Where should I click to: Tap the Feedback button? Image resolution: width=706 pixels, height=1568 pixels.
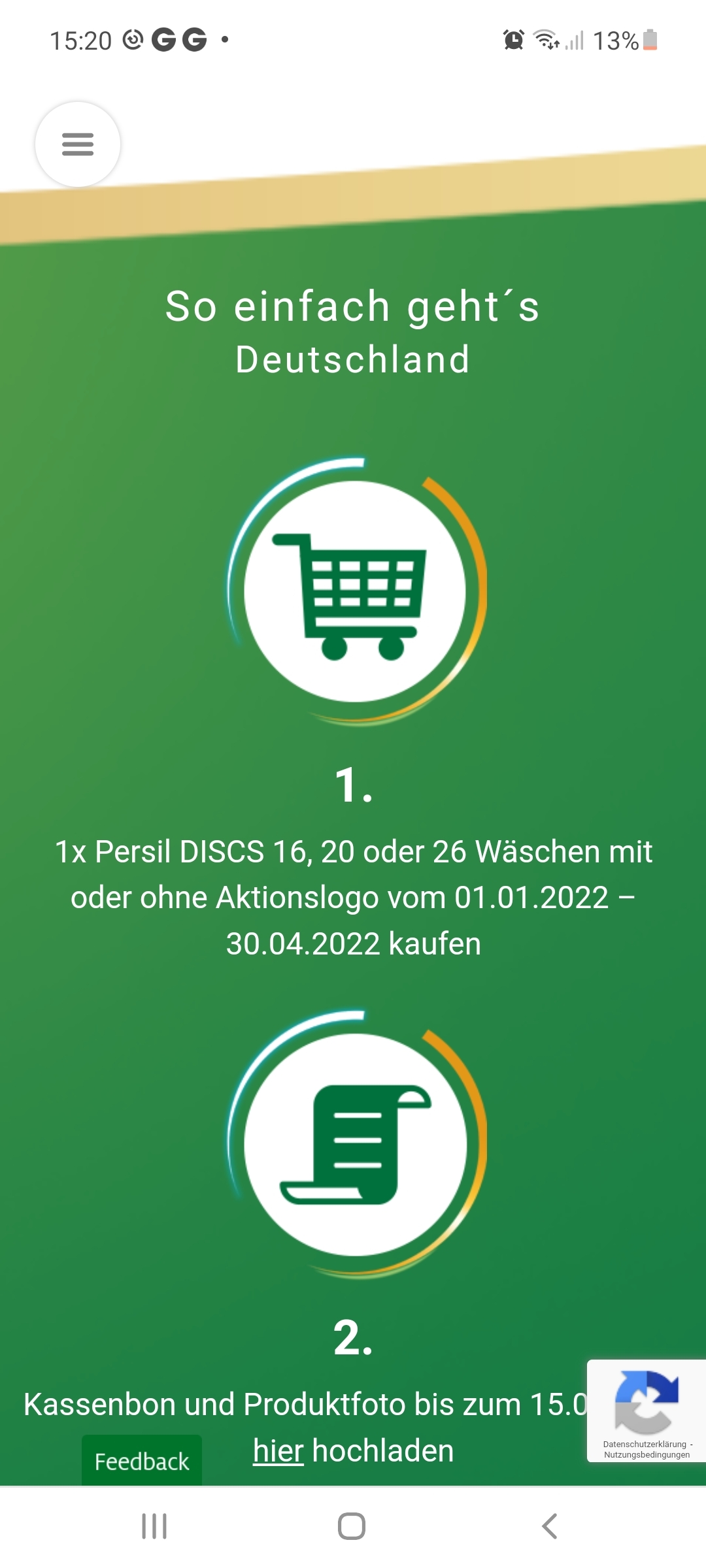tap(142, 1461)
